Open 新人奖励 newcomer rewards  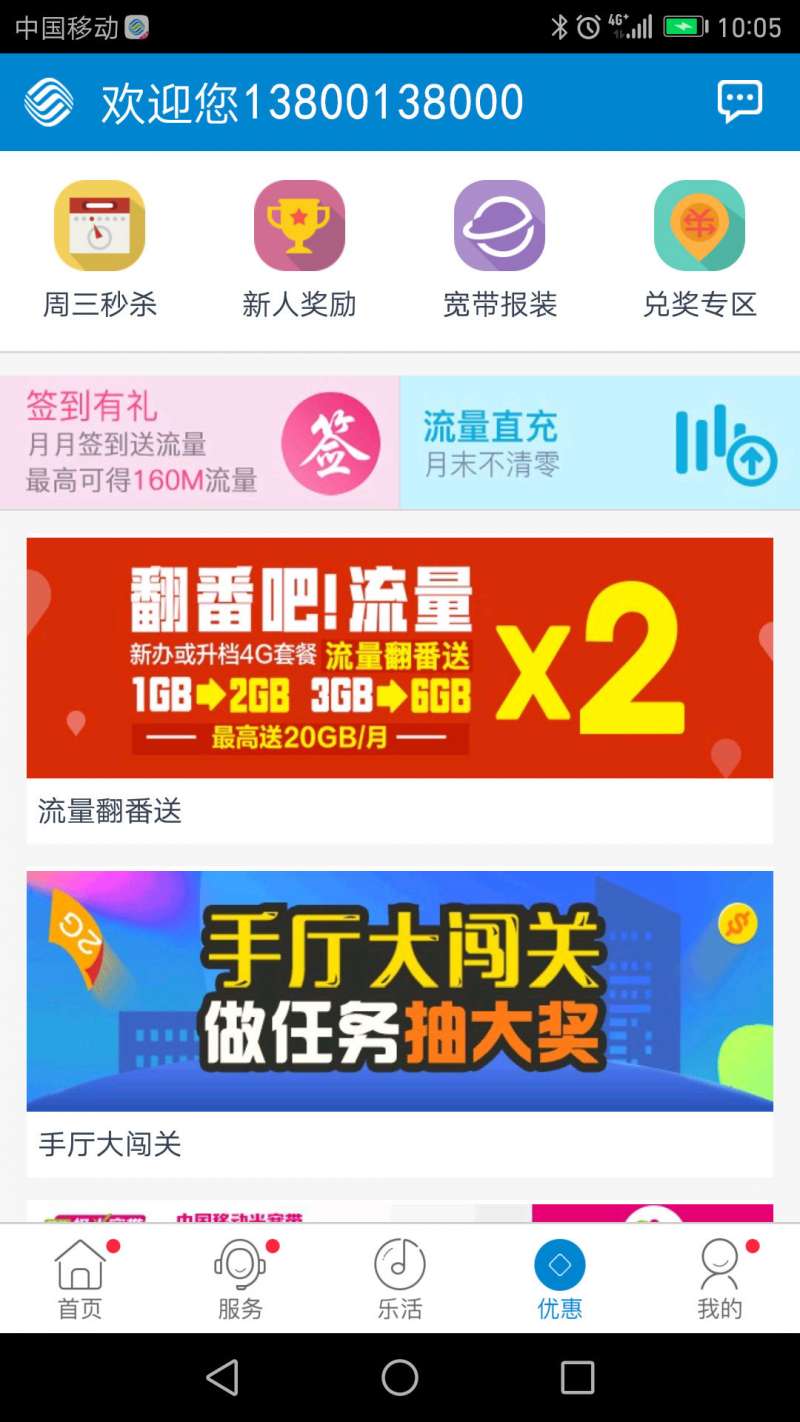point(299,250)
